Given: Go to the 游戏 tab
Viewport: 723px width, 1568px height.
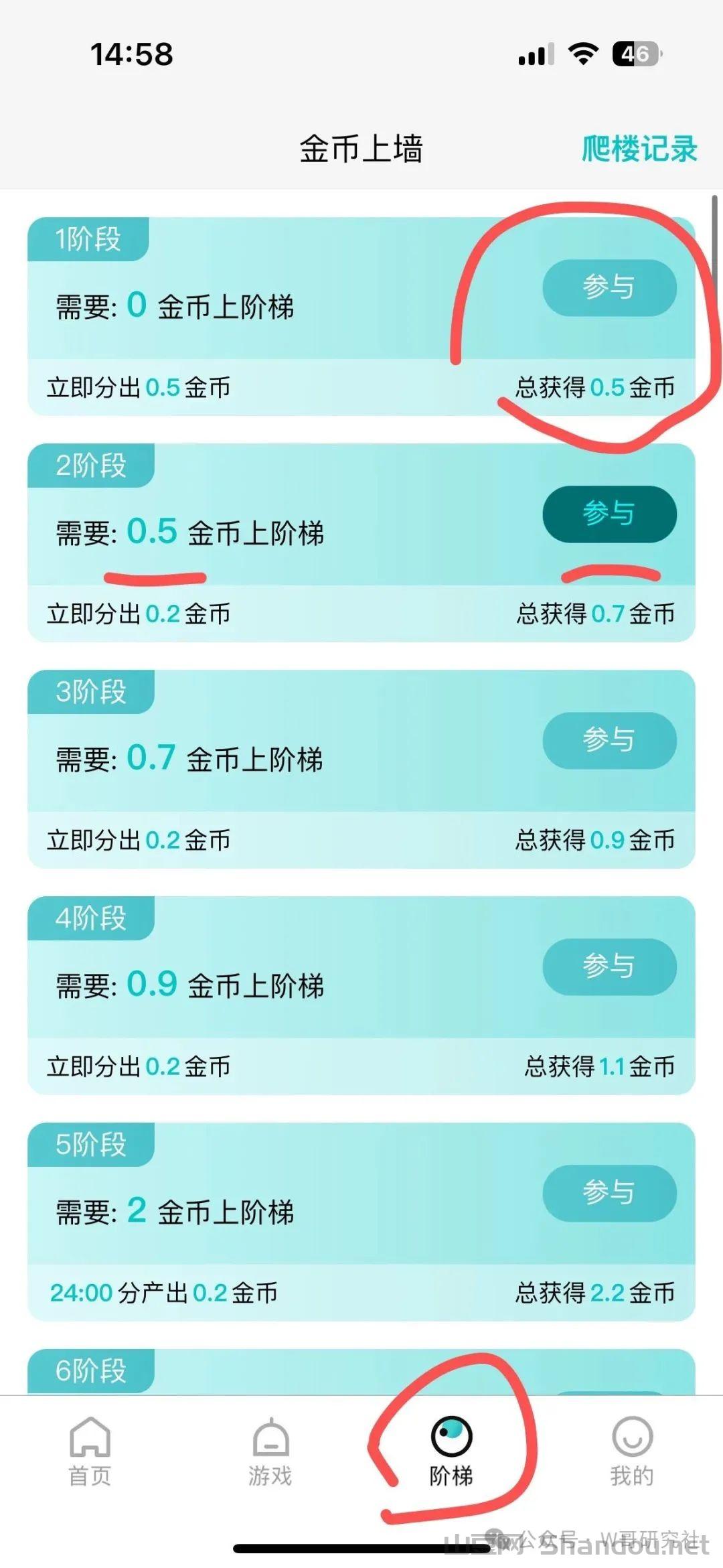Looking at the screenshot, I should coord(270,1451).
